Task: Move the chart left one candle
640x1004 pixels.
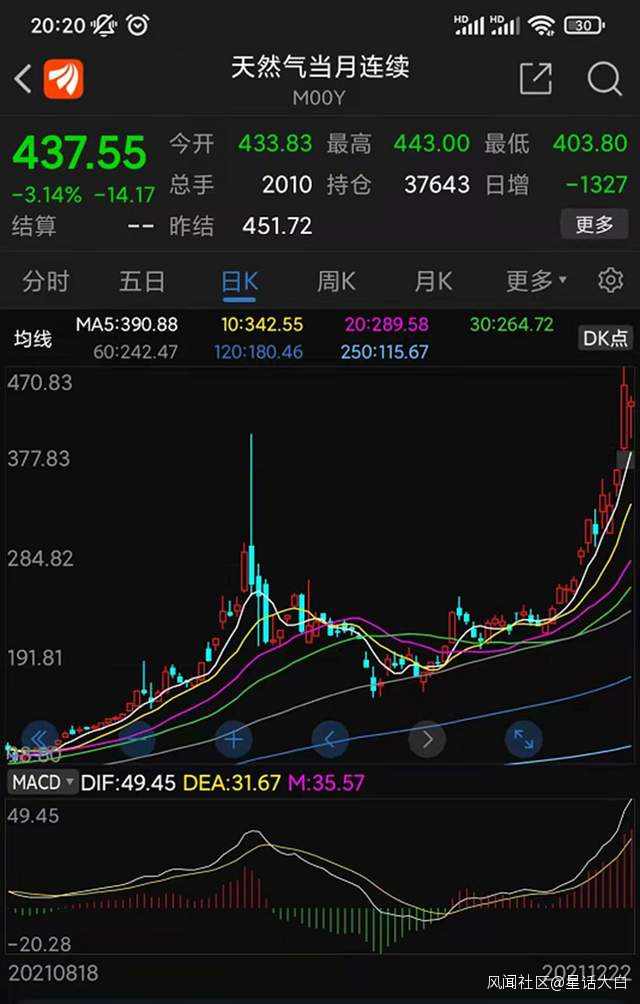Action: [330, 740]
